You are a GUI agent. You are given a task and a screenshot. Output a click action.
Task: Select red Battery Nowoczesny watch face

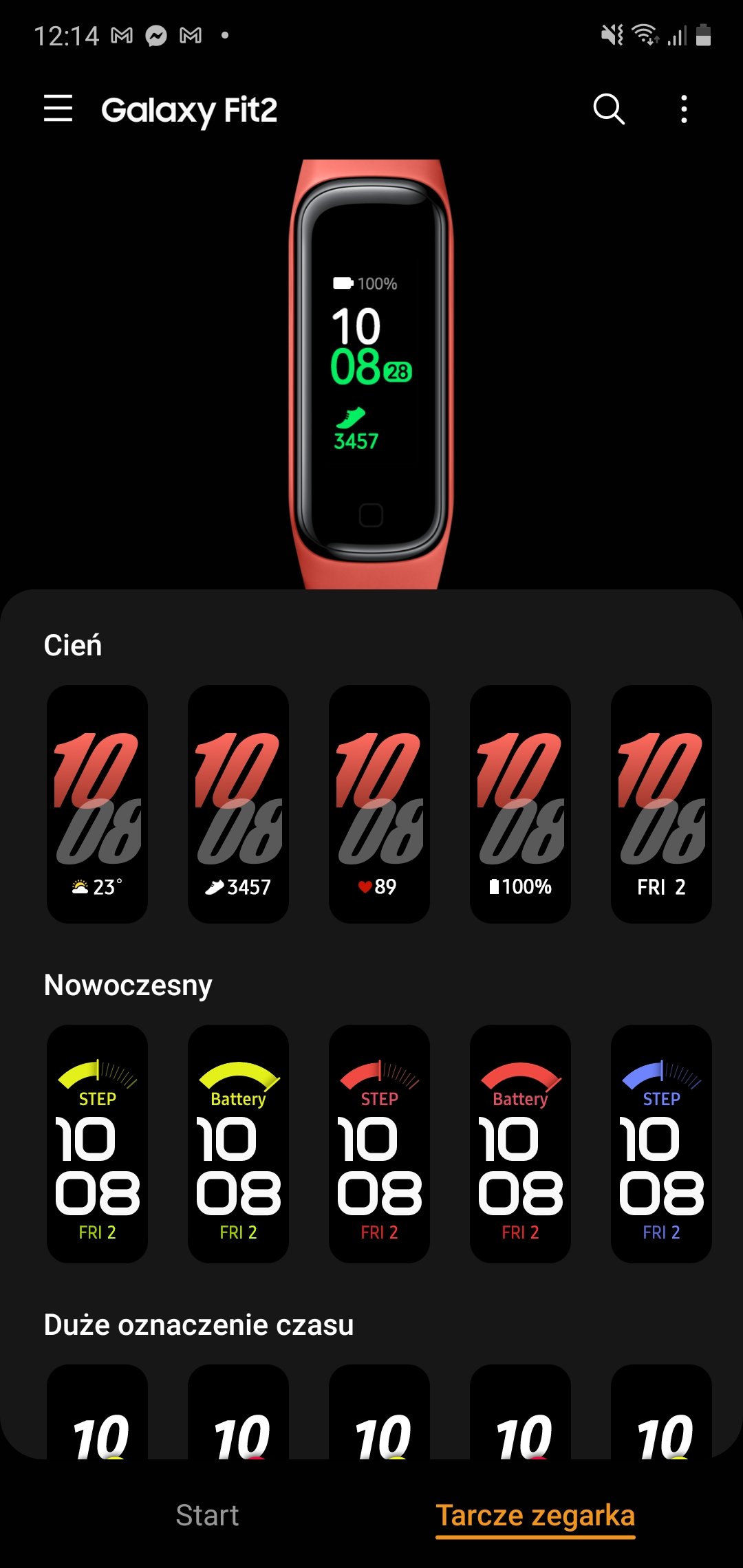[x=520, y=1144]
